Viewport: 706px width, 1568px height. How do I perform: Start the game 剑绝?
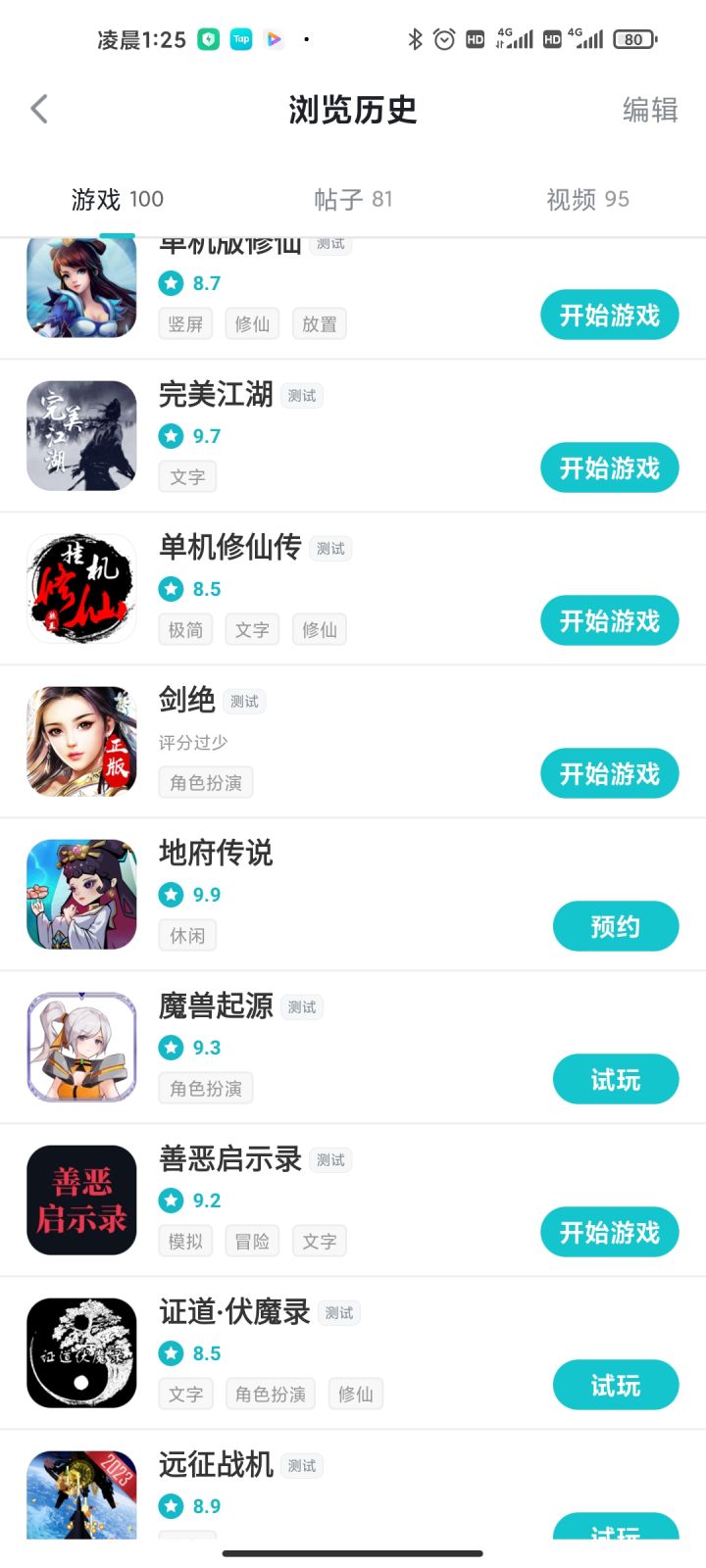(609, 774)
